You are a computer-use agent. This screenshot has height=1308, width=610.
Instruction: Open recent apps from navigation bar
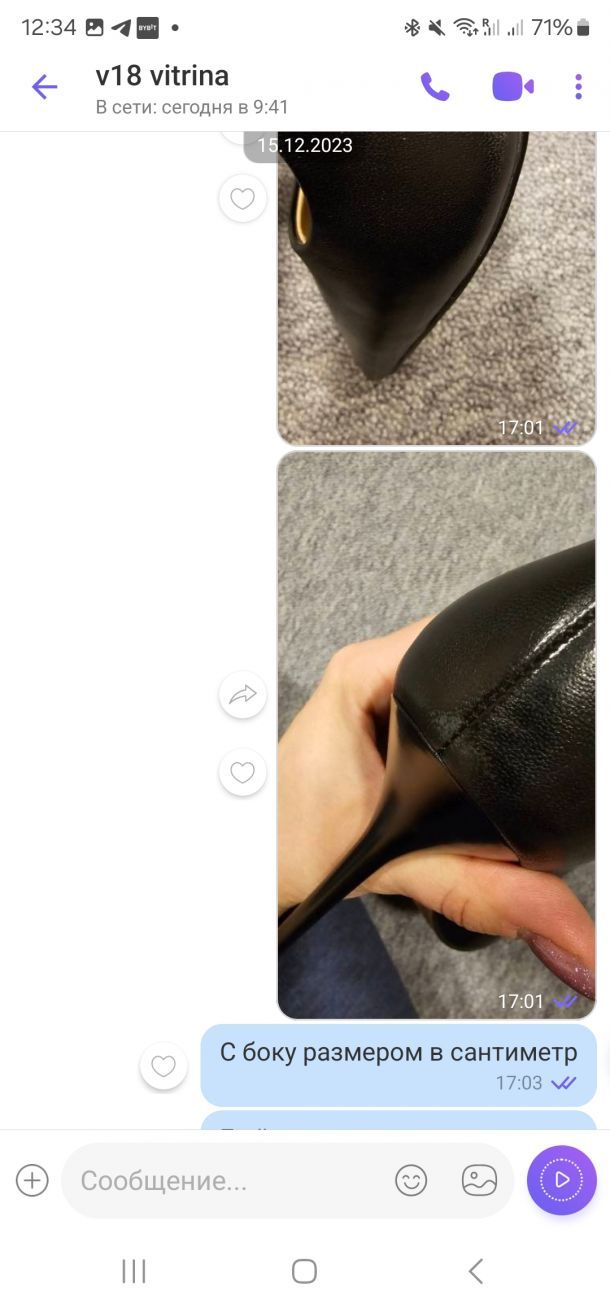(x=134, y=1271)
